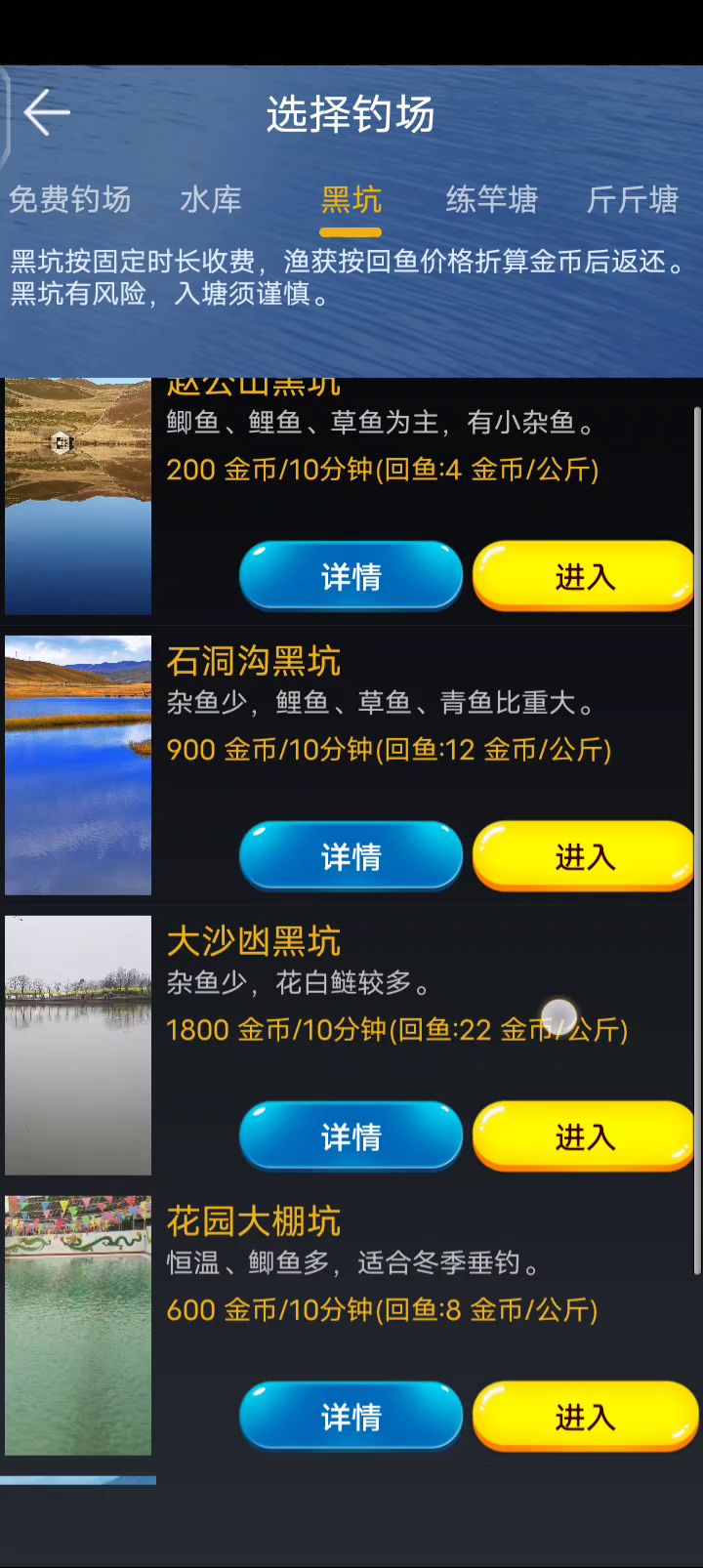Switch to the 水库 tab
The image size is (703, 1568).
point(210,200)
